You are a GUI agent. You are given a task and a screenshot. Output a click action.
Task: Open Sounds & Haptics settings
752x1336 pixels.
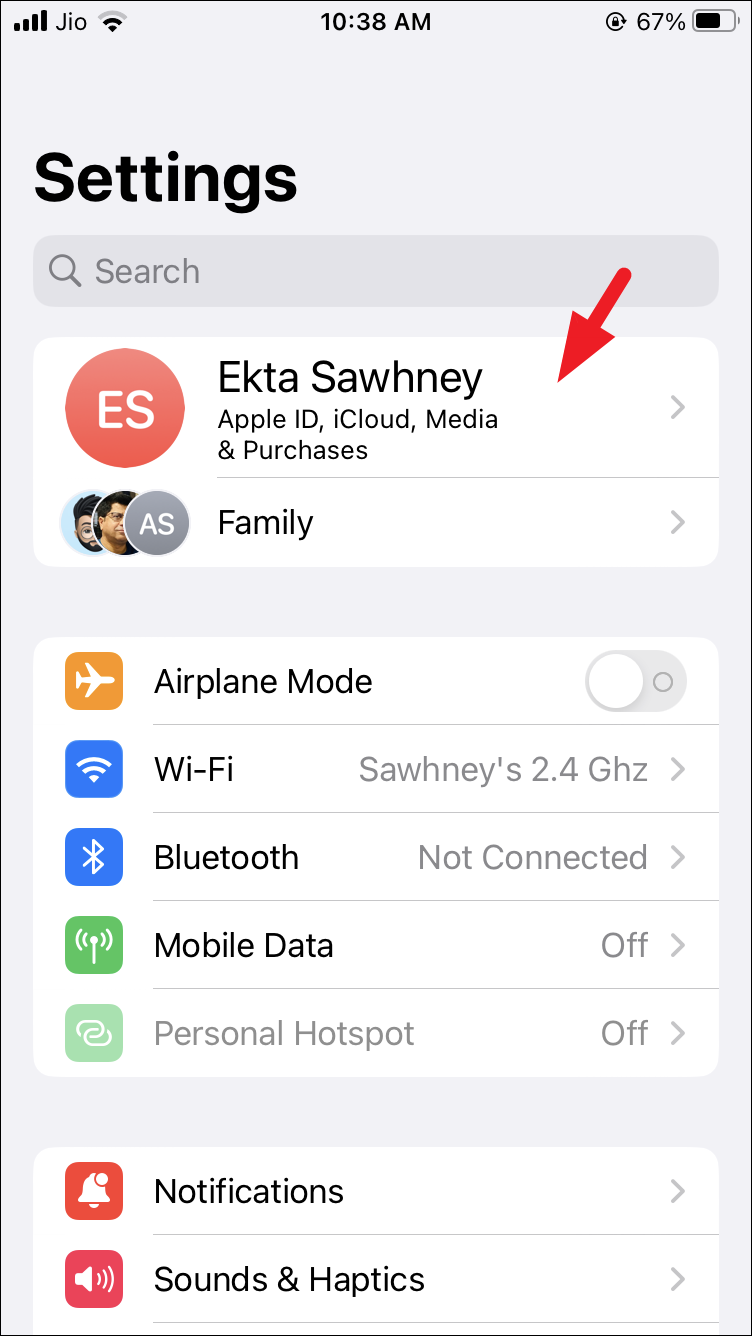[x=376, y=1279]
